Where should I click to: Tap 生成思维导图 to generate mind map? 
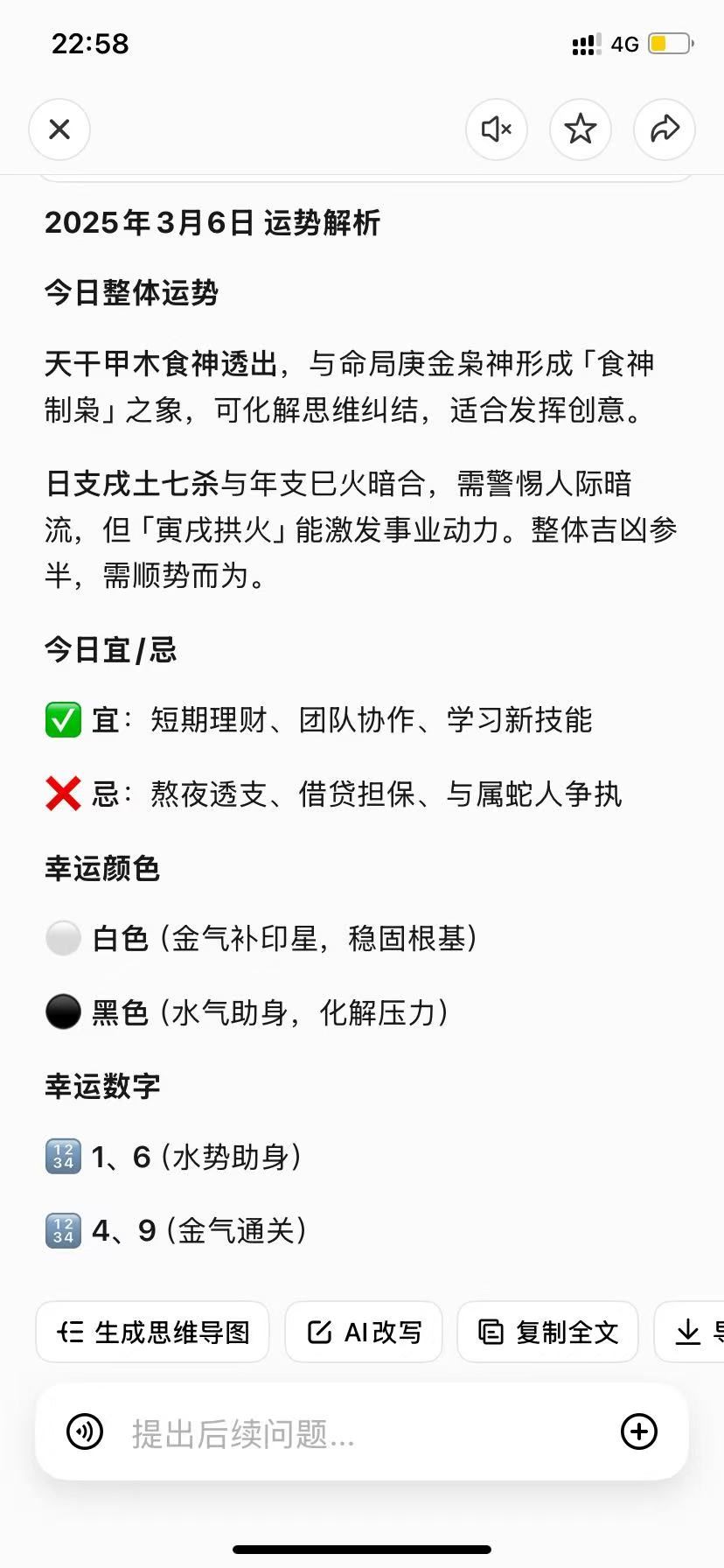coord(152,1331)
